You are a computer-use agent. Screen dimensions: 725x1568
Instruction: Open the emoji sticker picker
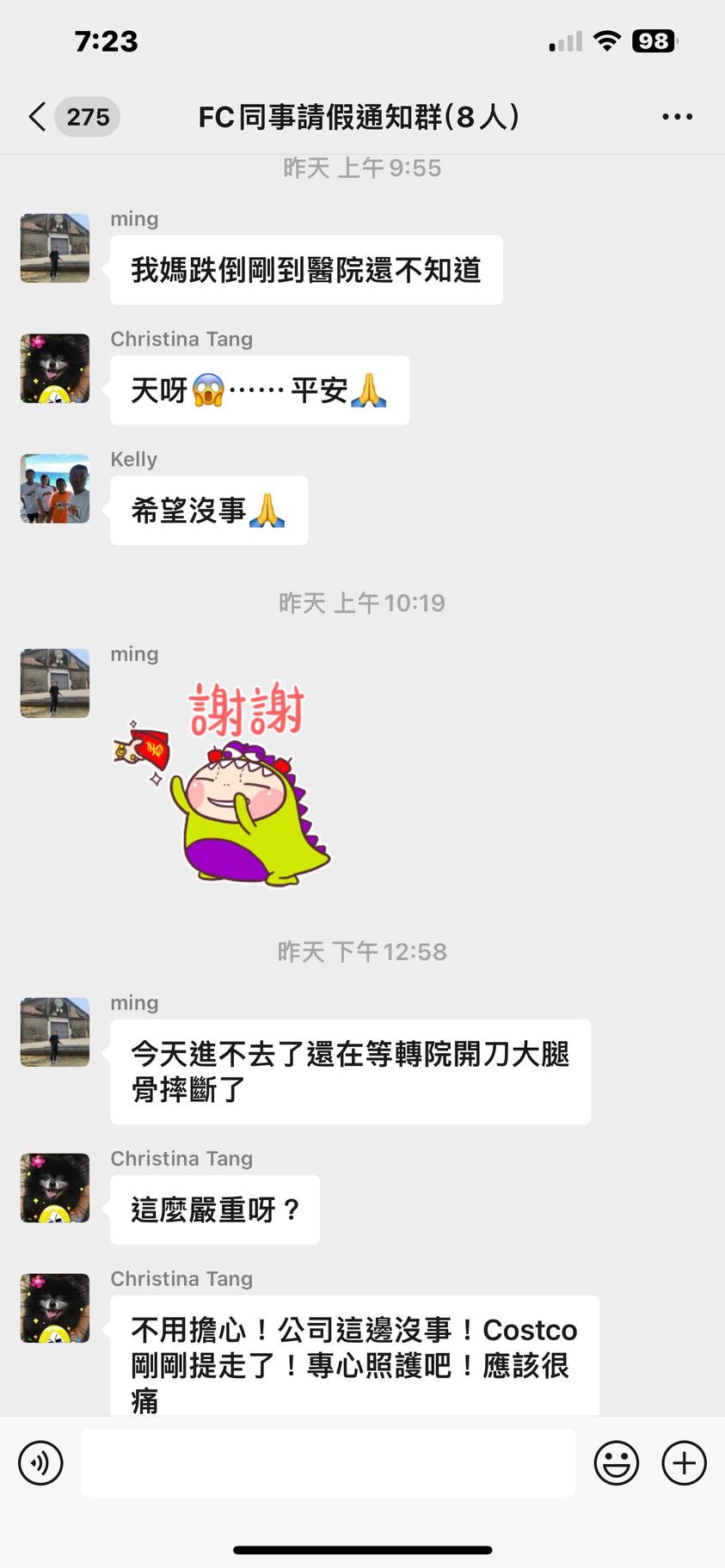click(x=616, y=1463)
